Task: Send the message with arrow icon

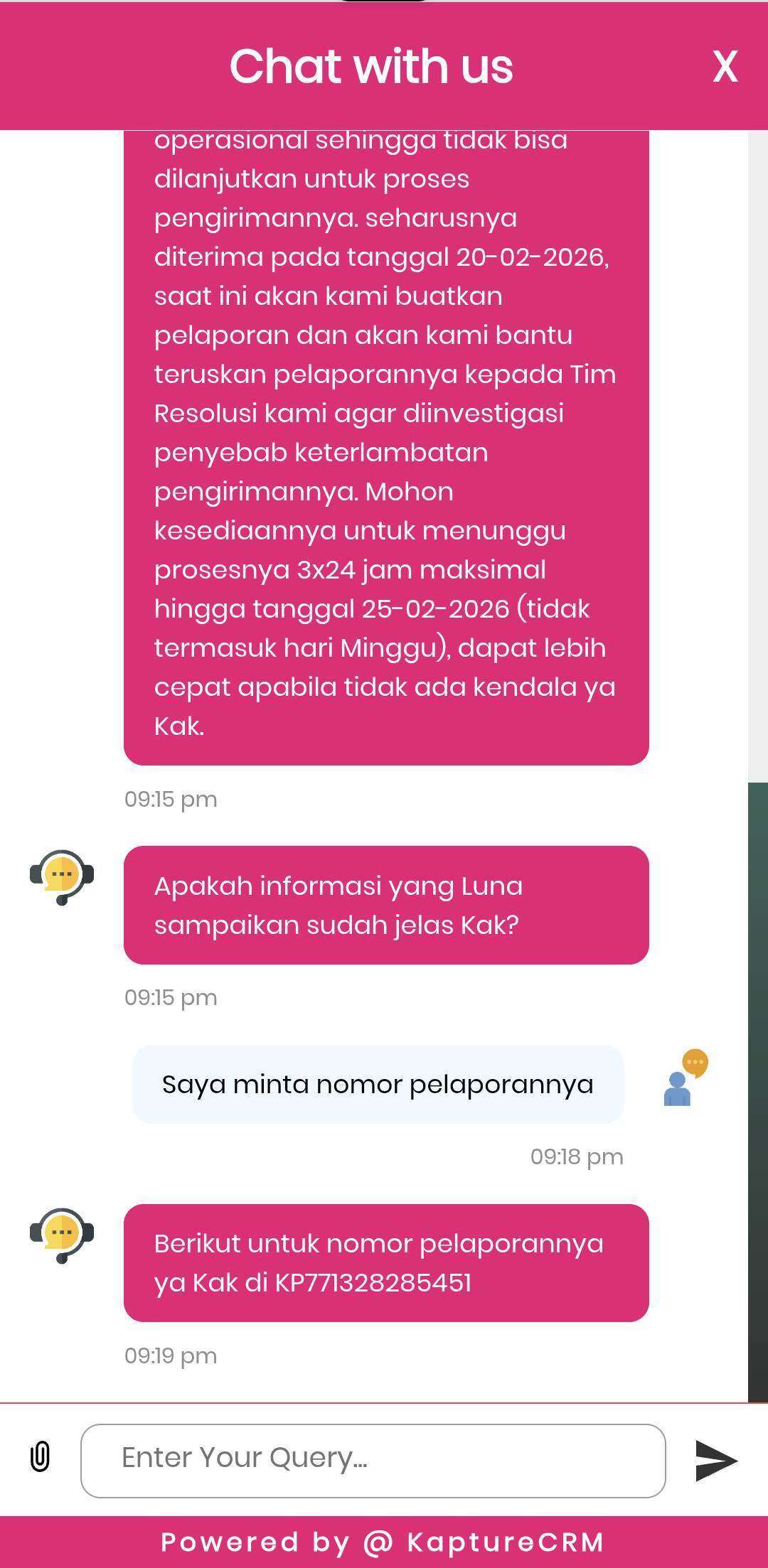Action: 715,1460
